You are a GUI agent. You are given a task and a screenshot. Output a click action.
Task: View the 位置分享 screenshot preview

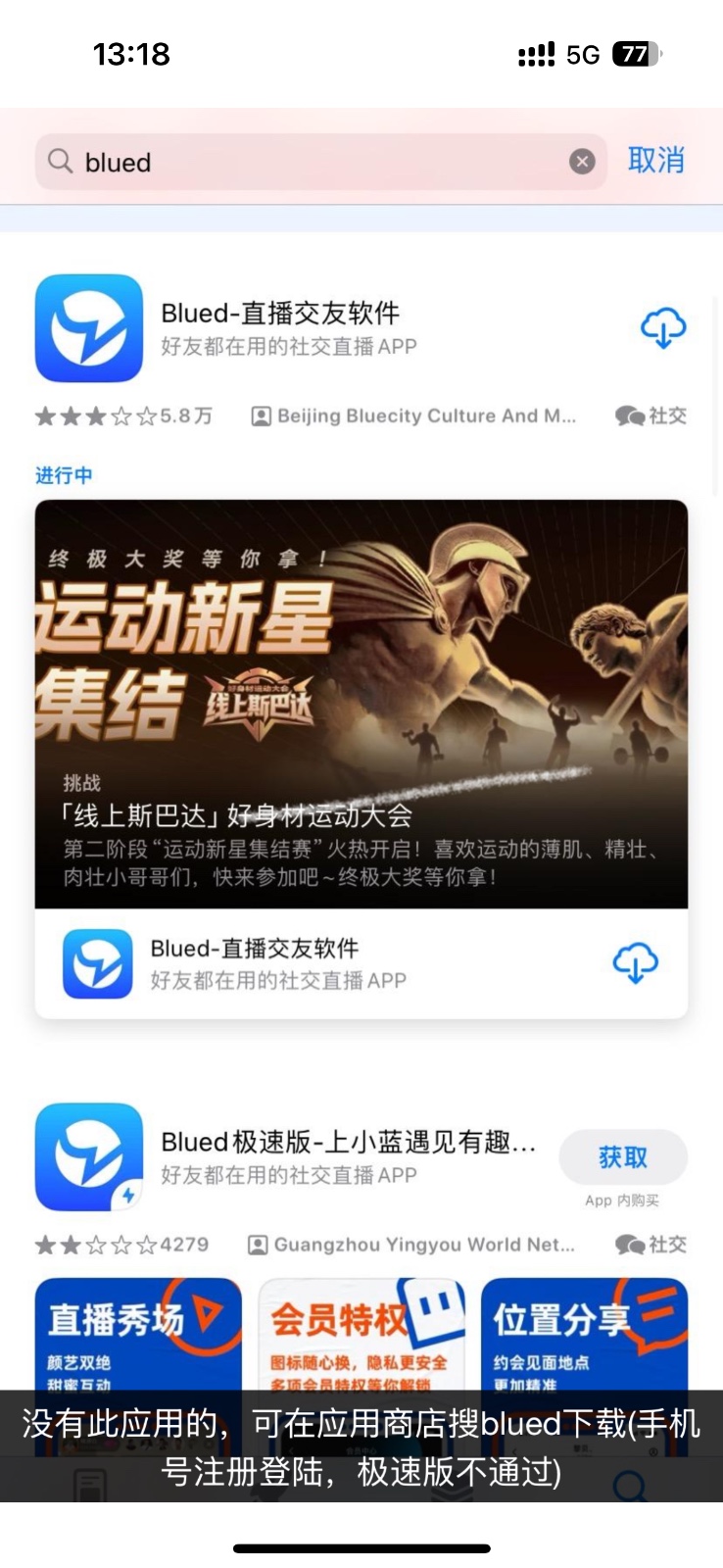(584, 1333)
